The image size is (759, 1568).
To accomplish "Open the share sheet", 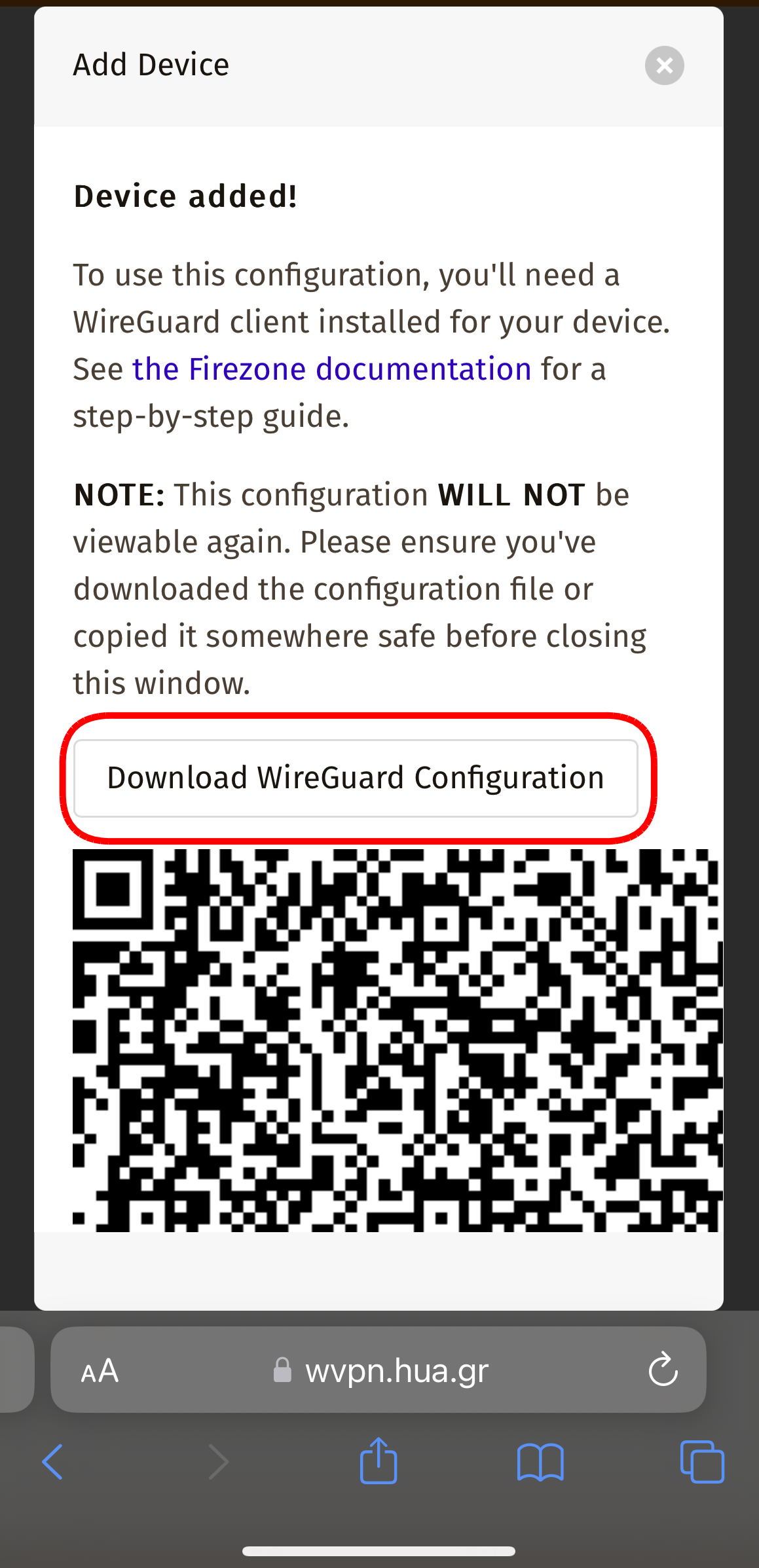I will click(379, 1460).
